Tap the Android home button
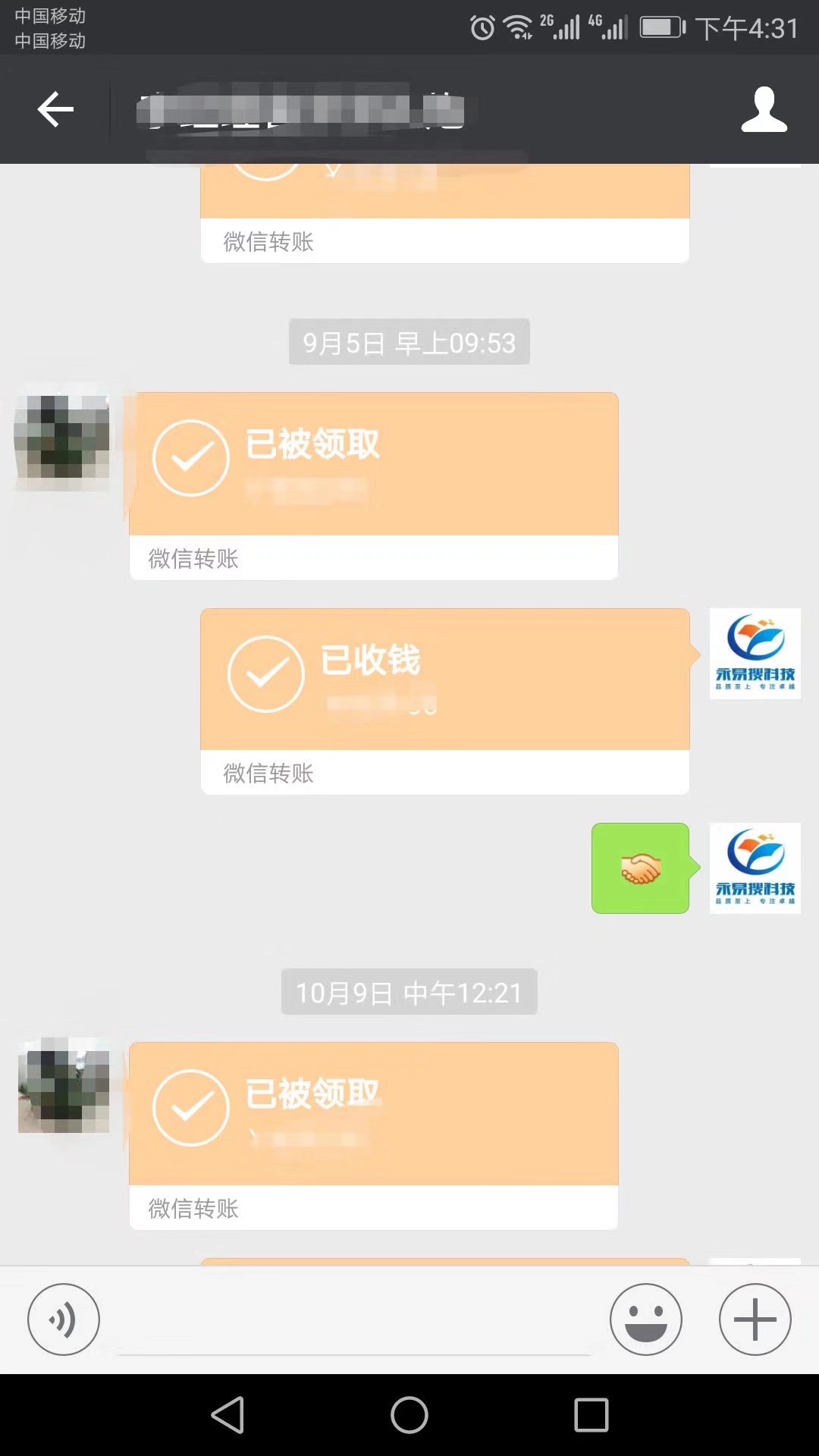819x1456 pixels. [409, 1415]
